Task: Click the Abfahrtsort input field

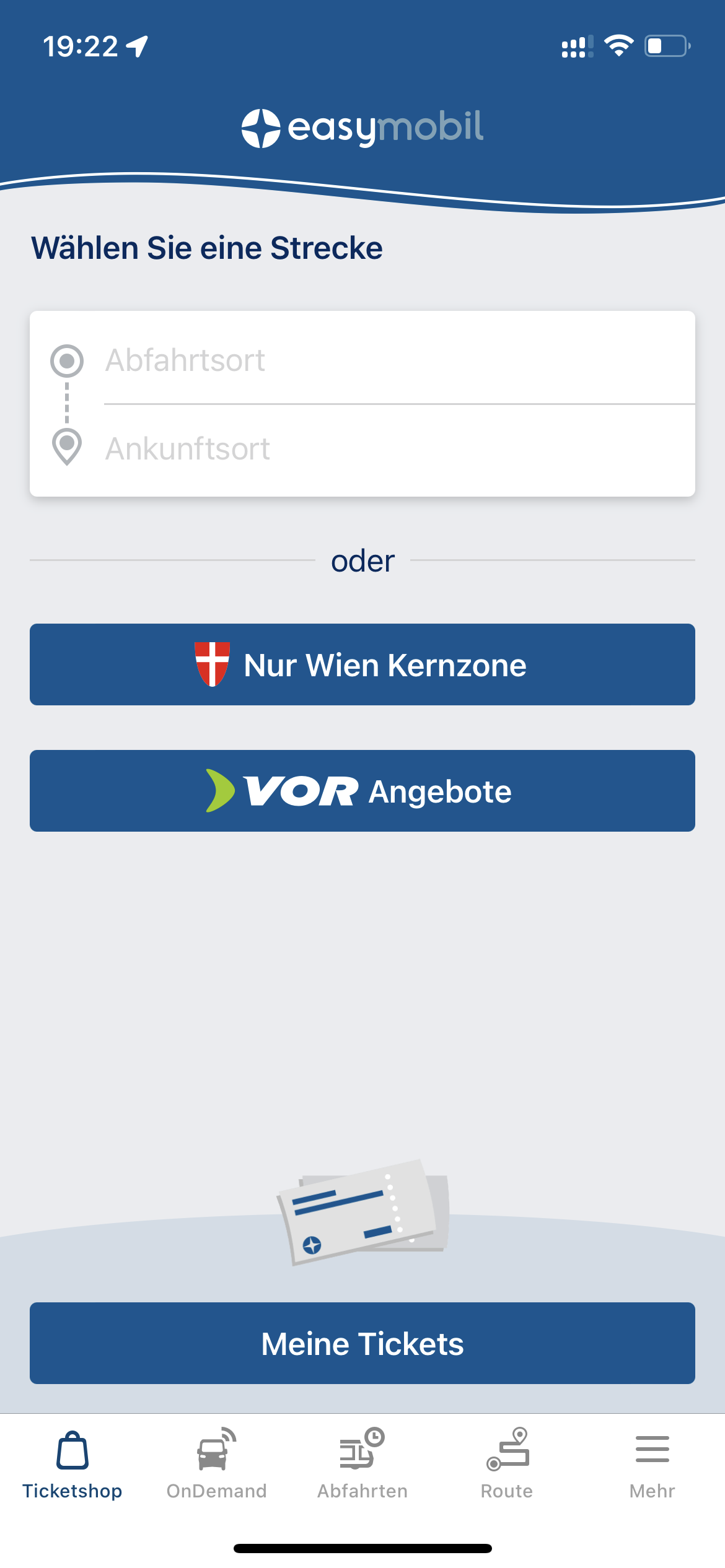Action: (x=372, y=360)
